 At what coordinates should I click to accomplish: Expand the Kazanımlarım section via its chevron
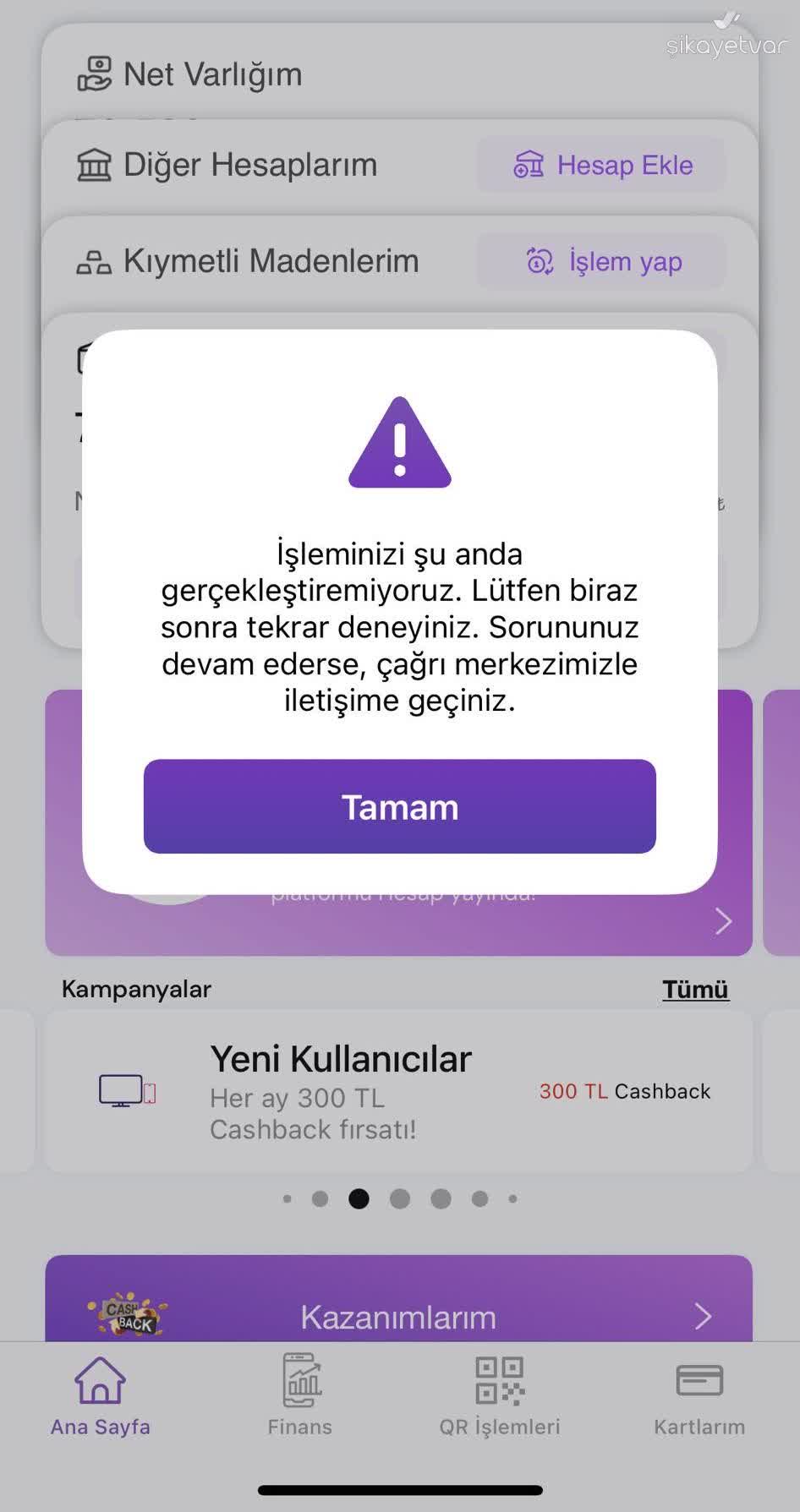tap(704, 1316)
